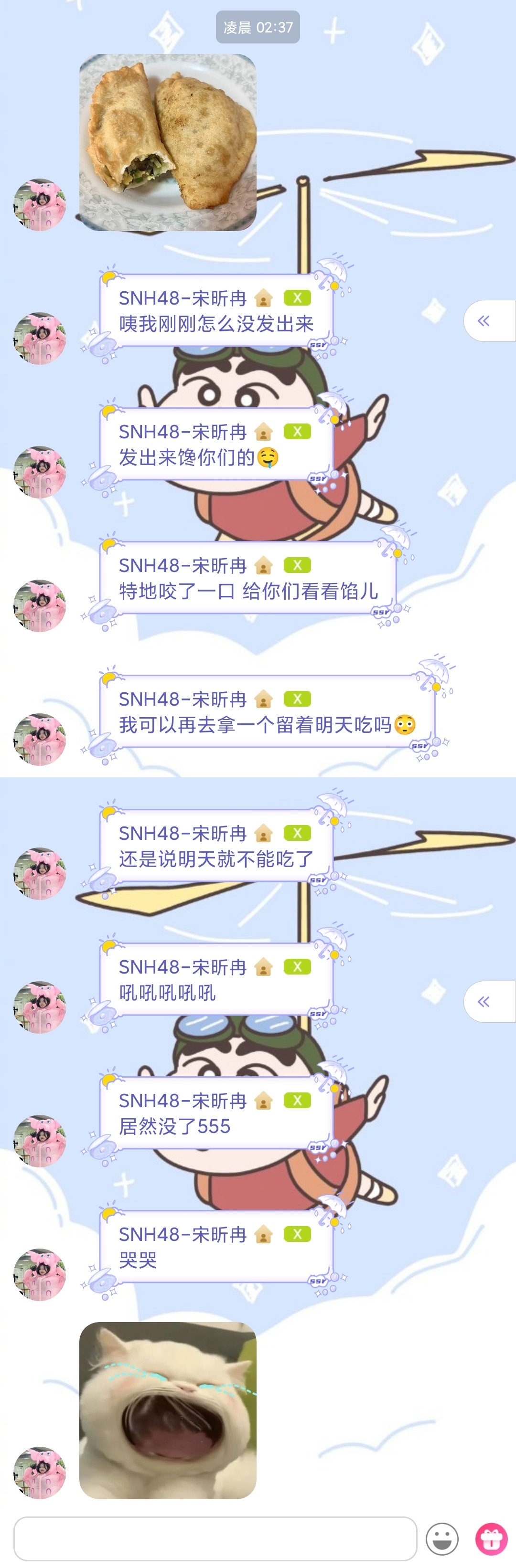Open the fried dumpling photo message
This screenshot has width=516, height=1568.
click(x=168, y=142)
